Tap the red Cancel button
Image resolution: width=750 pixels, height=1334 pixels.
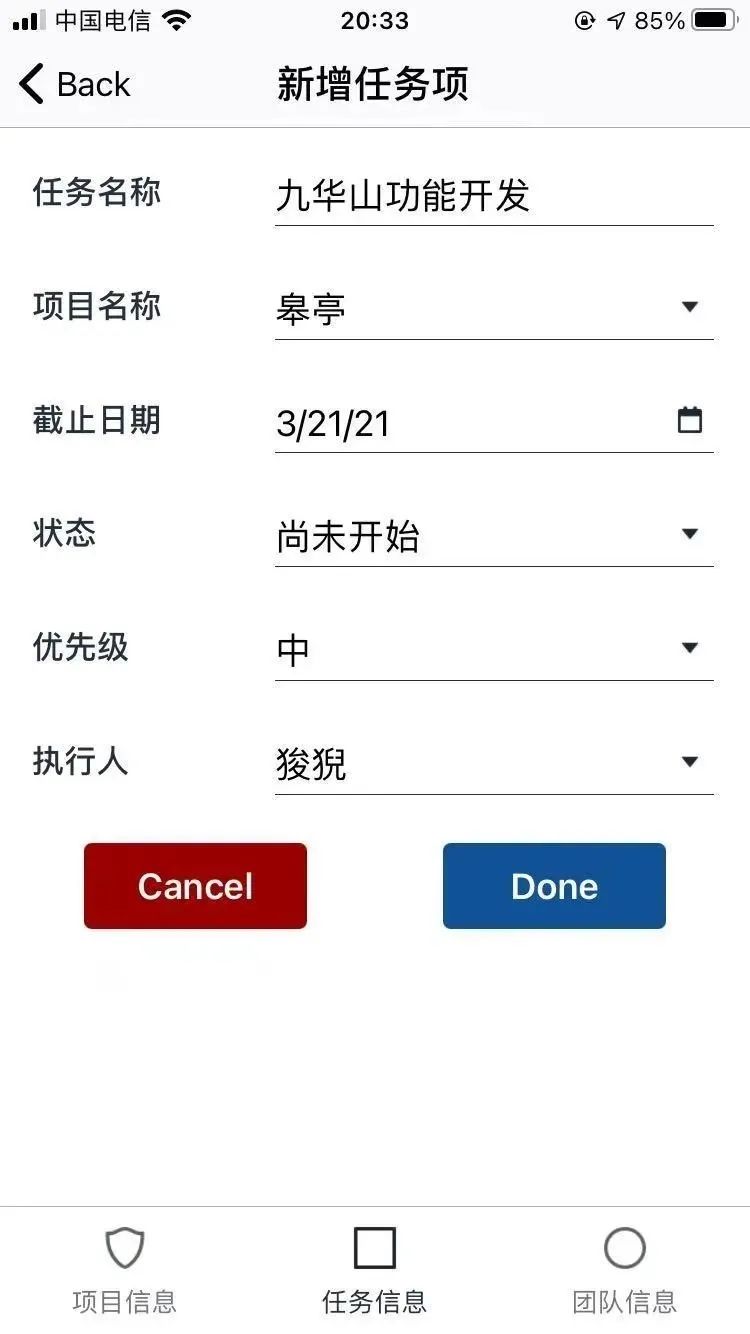point(195,886)
